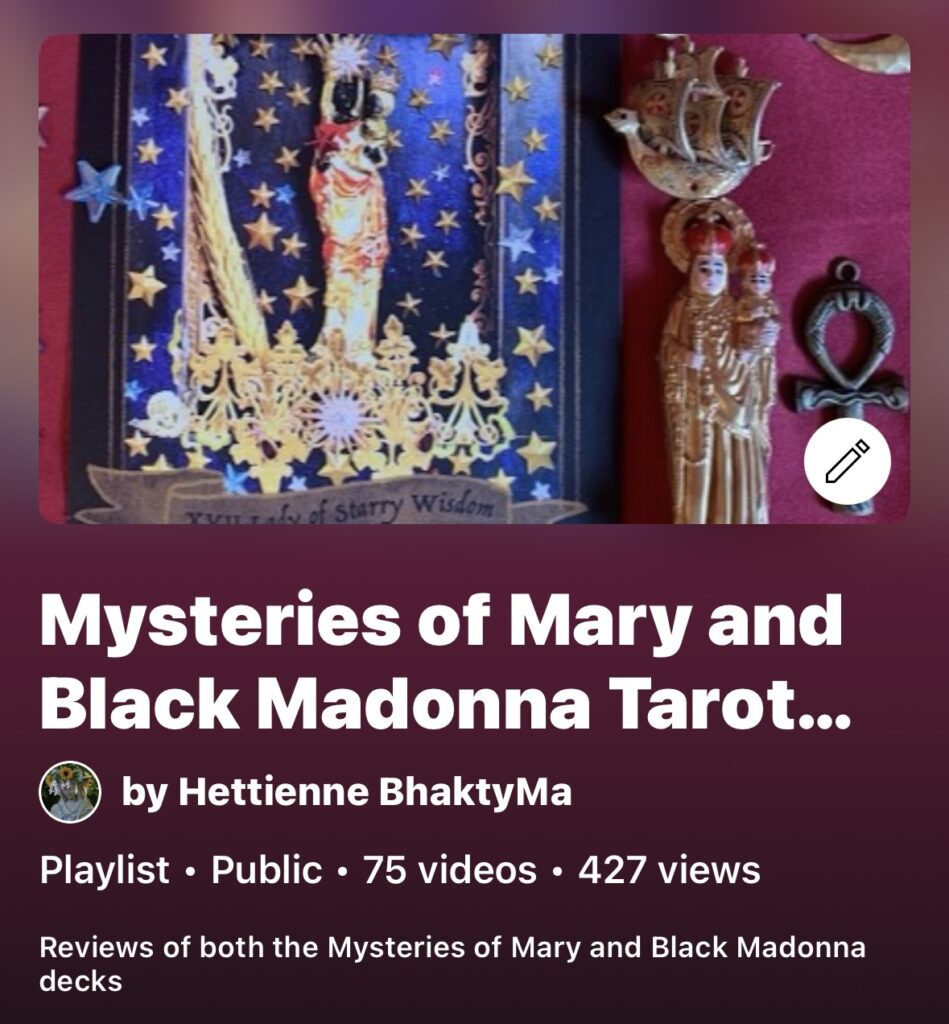Viewport: 949px width, 1024px height.
Task: Open Hettienne BhaktyMa's channel
Action: (346, 793)
